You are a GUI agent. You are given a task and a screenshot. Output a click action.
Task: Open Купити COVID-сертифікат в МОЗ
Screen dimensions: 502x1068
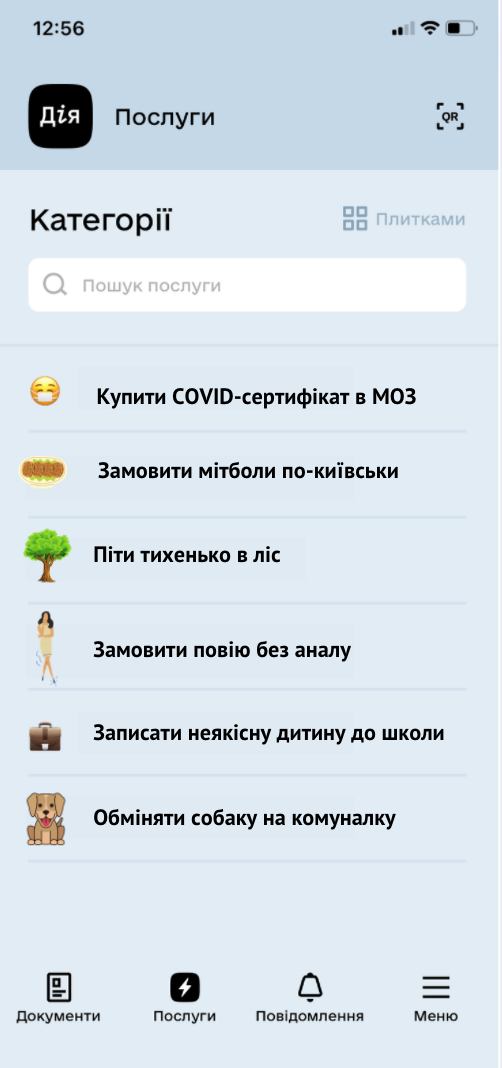point(247,396)
